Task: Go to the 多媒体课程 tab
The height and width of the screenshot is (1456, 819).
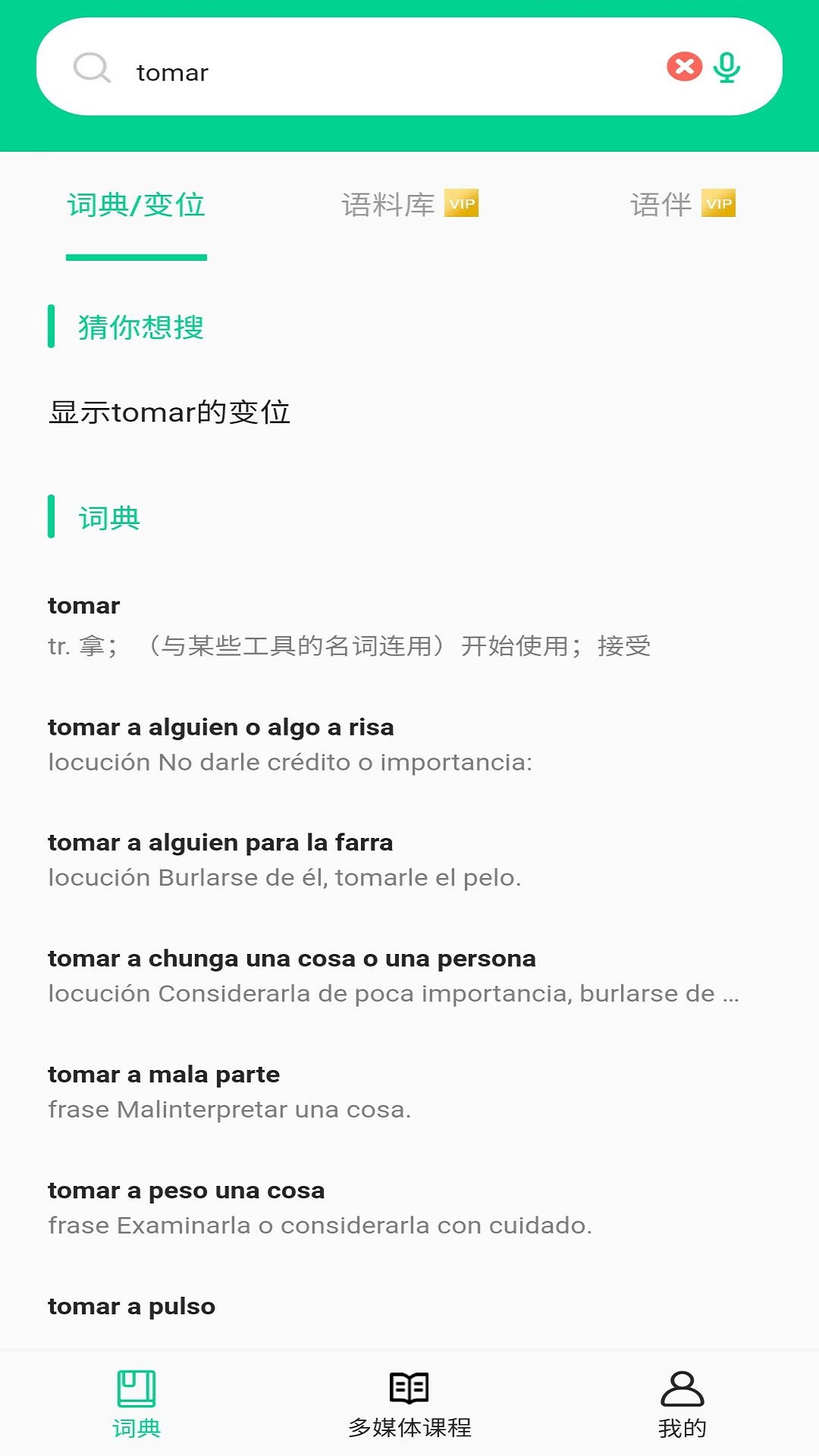Action: tap(409, 1404)
